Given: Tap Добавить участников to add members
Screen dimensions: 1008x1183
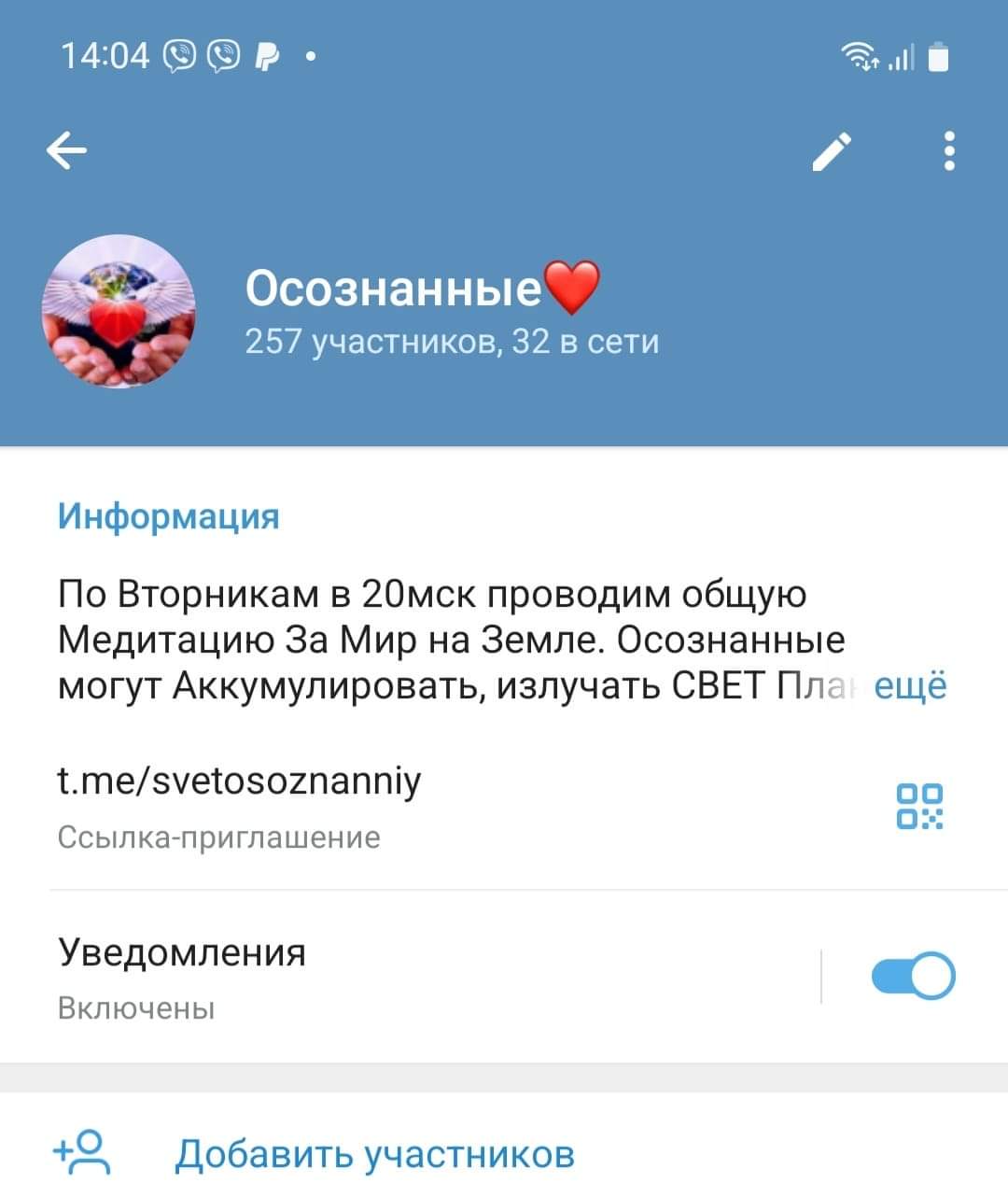Looking at the screenshot, I should (x=375, y=1154).
